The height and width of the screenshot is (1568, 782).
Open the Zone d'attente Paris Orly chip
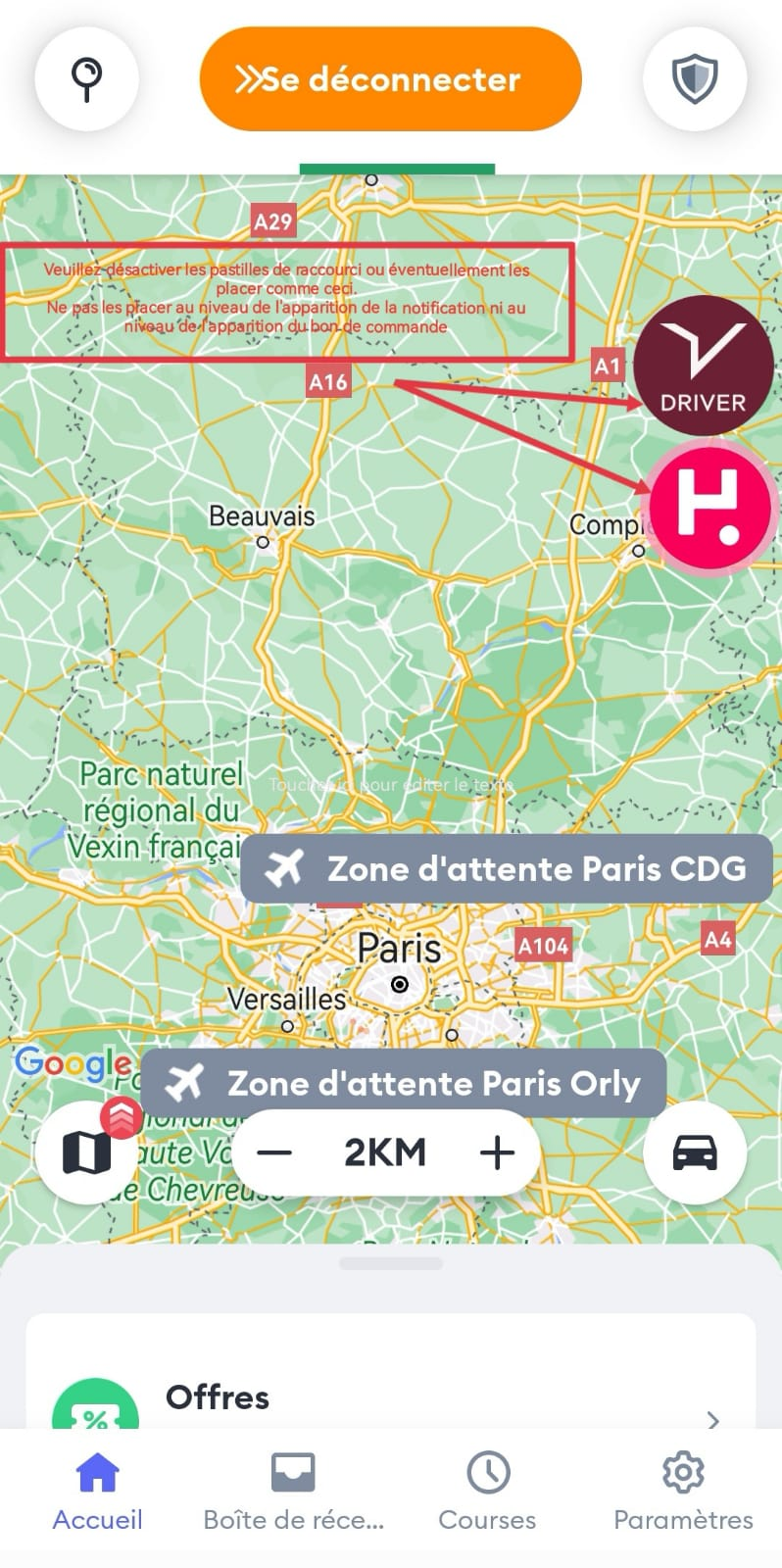[x=404, y=1083]
